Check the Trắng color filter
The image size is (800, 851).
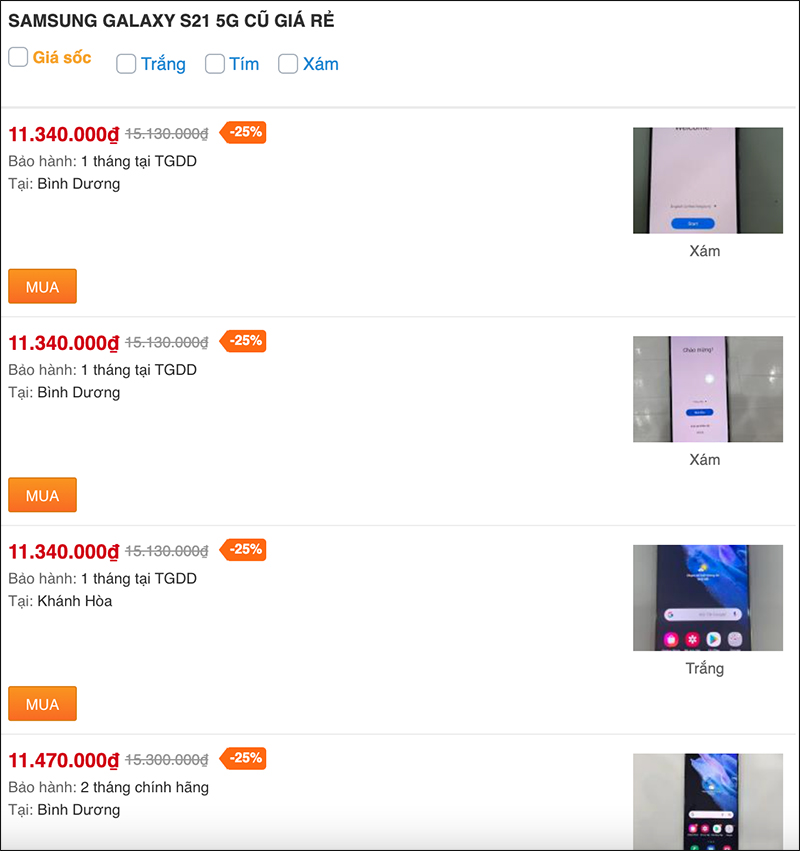(125, 64)
